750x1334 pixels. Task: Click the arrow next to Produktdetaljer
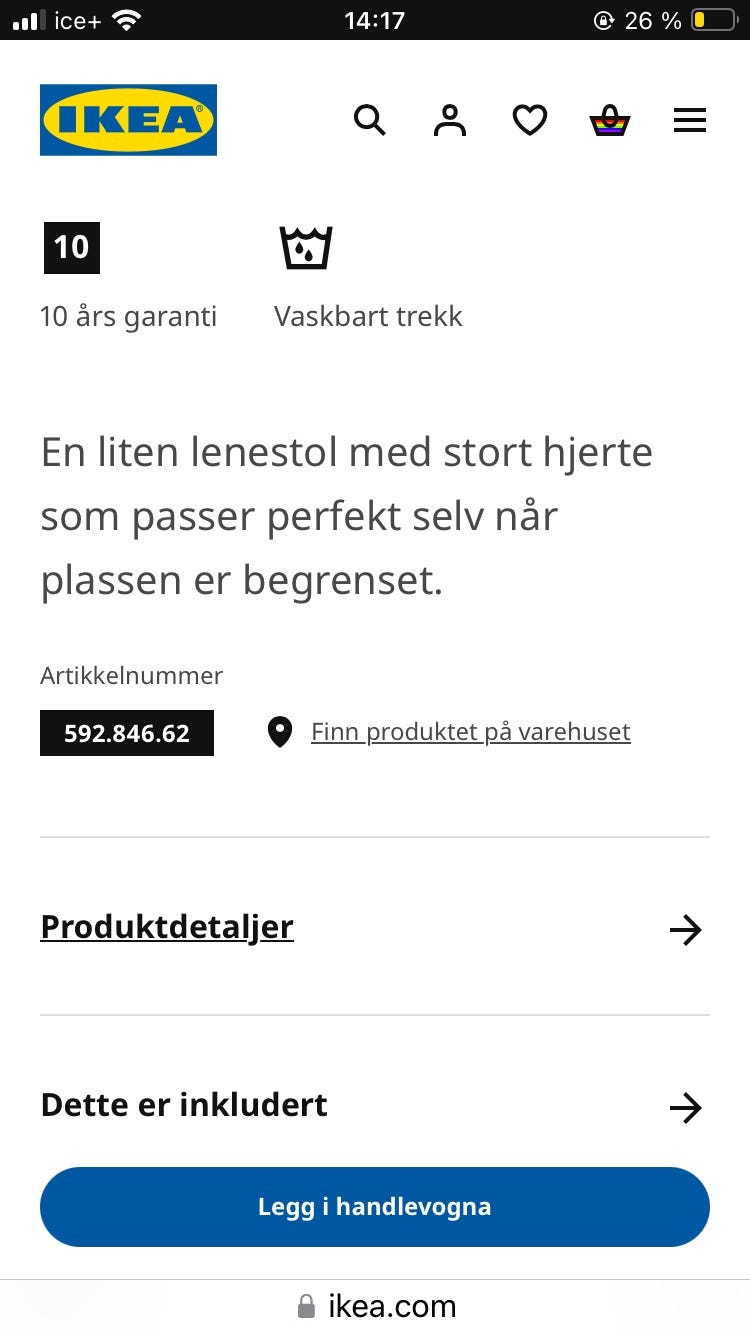click(686, 930)
